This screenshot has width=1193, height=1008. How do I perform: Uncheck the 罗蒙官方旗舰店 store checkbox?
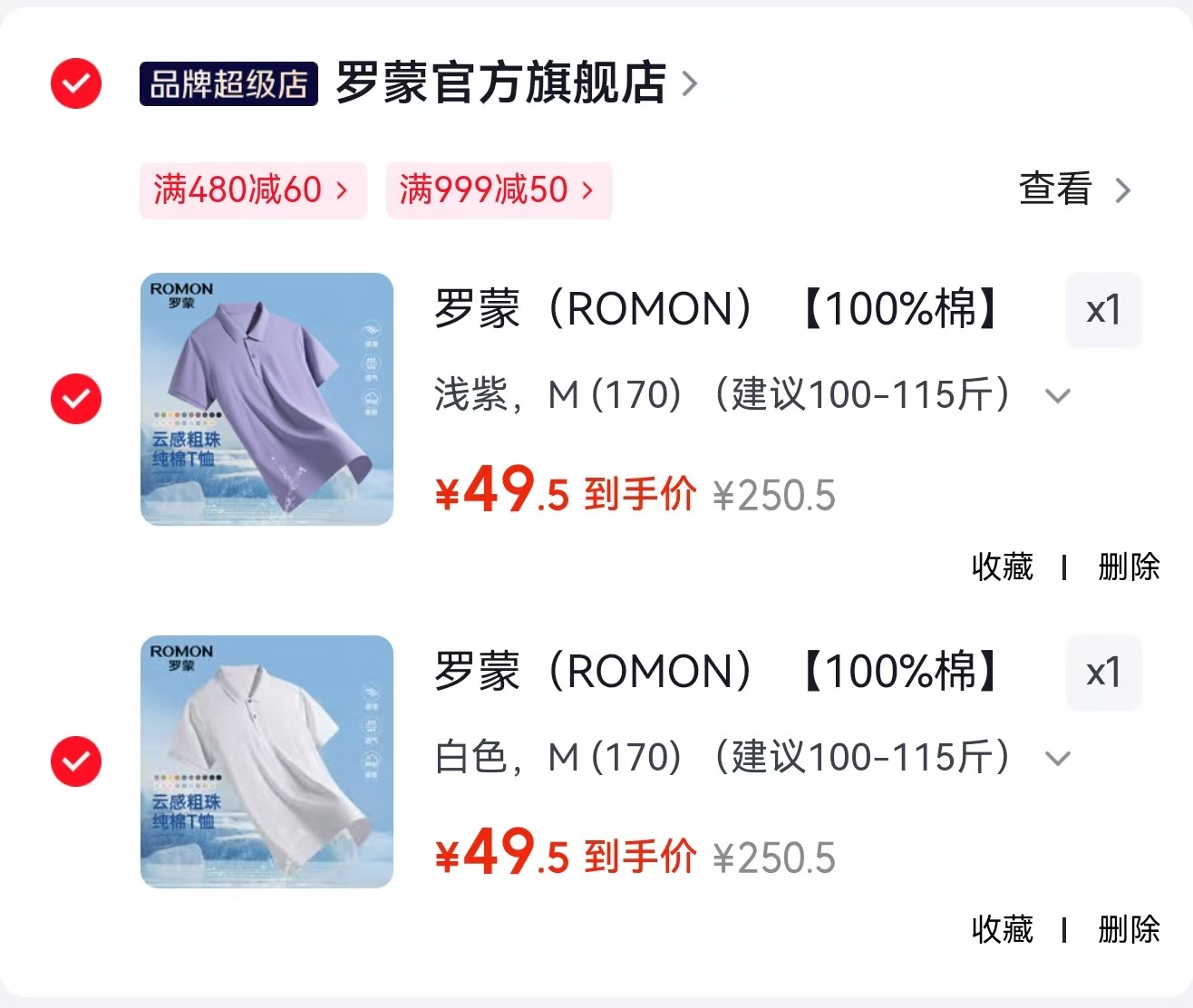[76, 83]
